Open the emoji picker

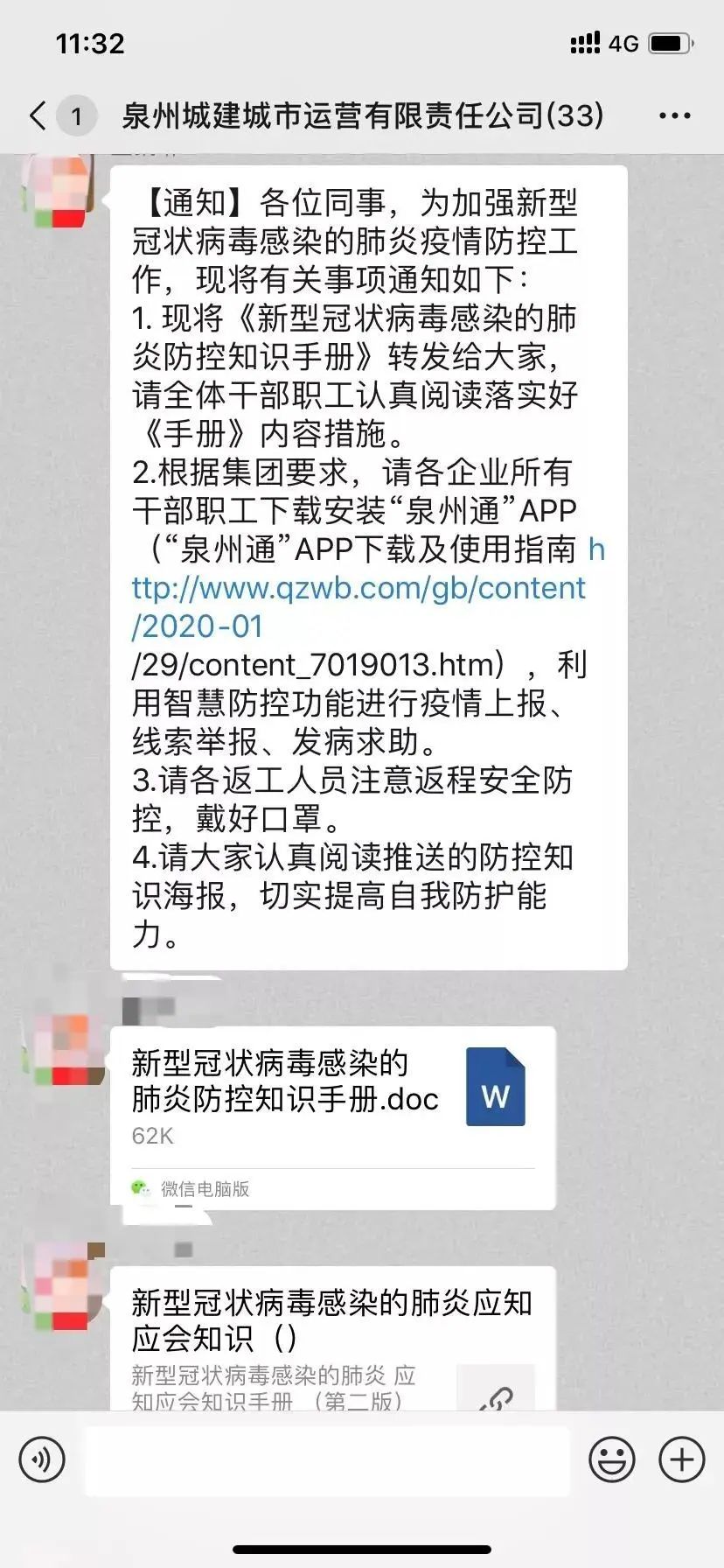tap(611, 1459)
